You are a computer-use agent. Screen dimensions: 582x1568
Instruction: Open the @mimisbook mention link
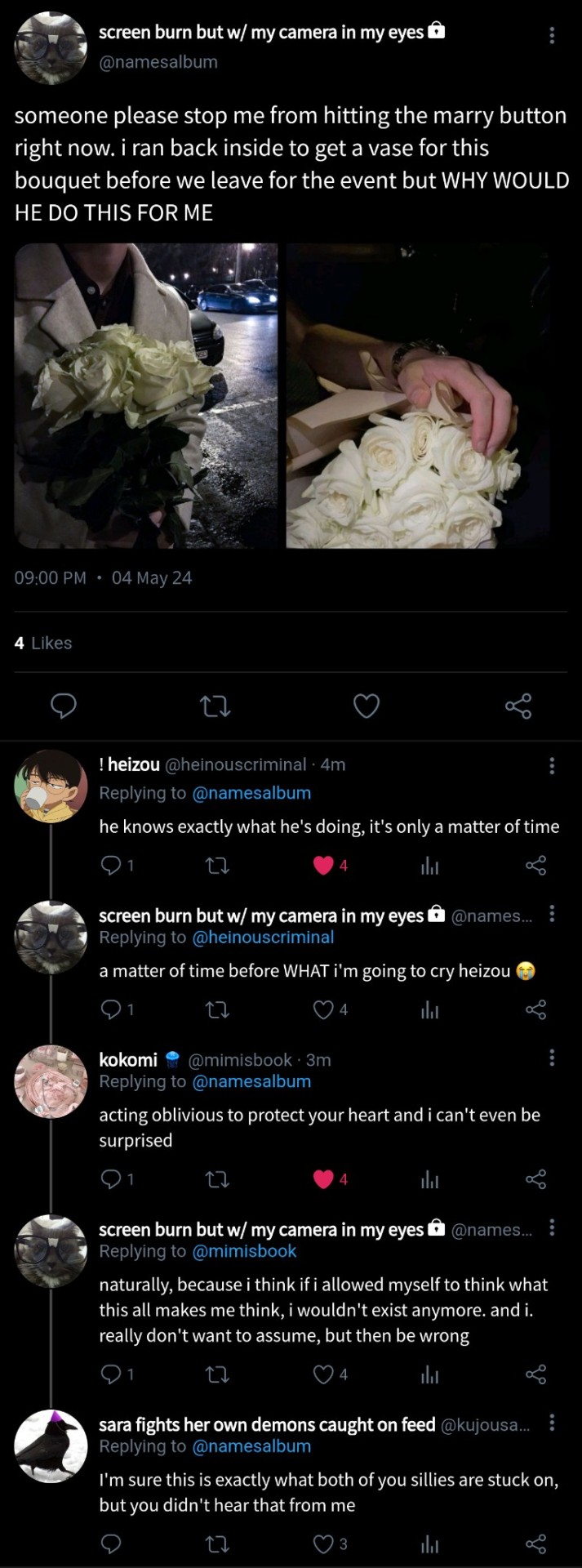(x=244, y=1251)
